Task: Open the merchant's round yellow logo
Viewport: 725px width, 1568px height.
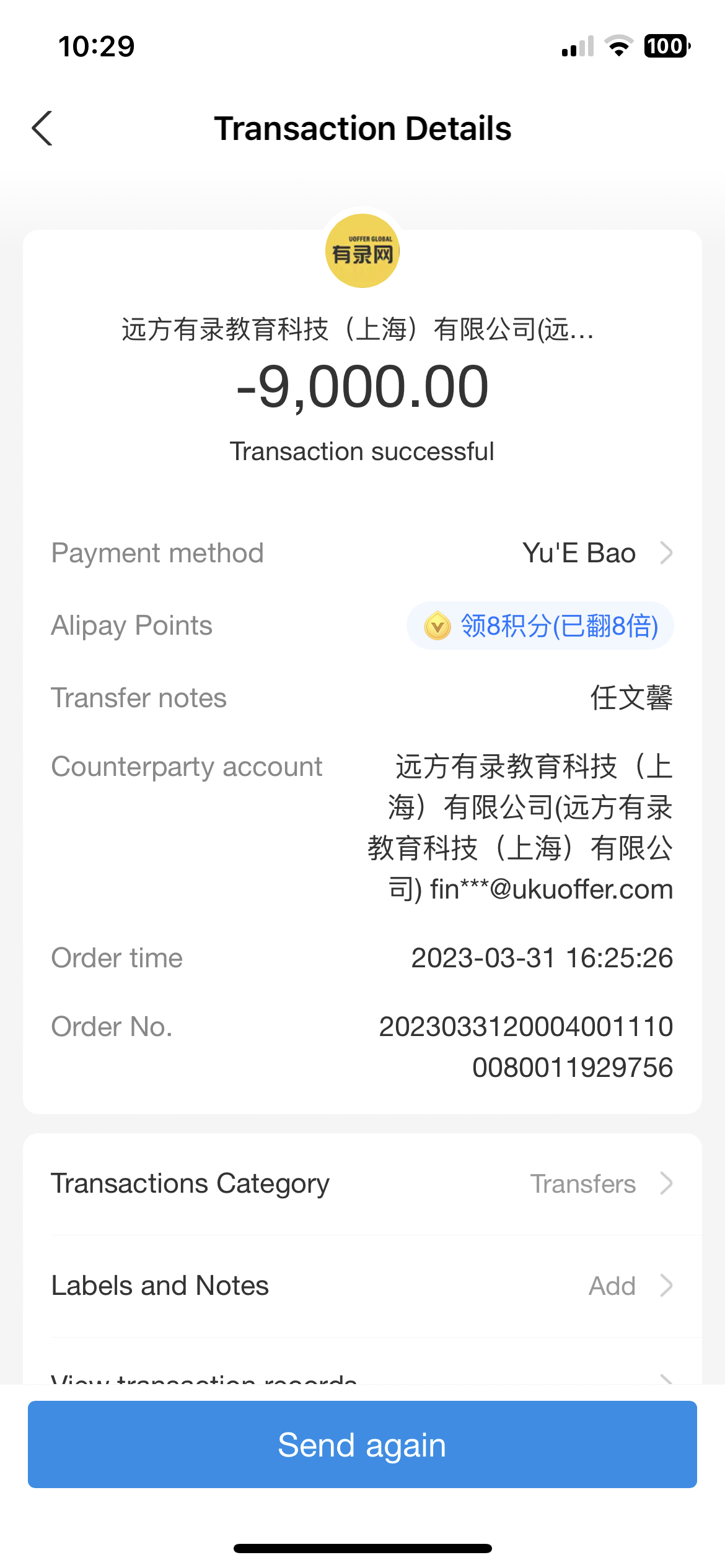Action: click(362, 251)
